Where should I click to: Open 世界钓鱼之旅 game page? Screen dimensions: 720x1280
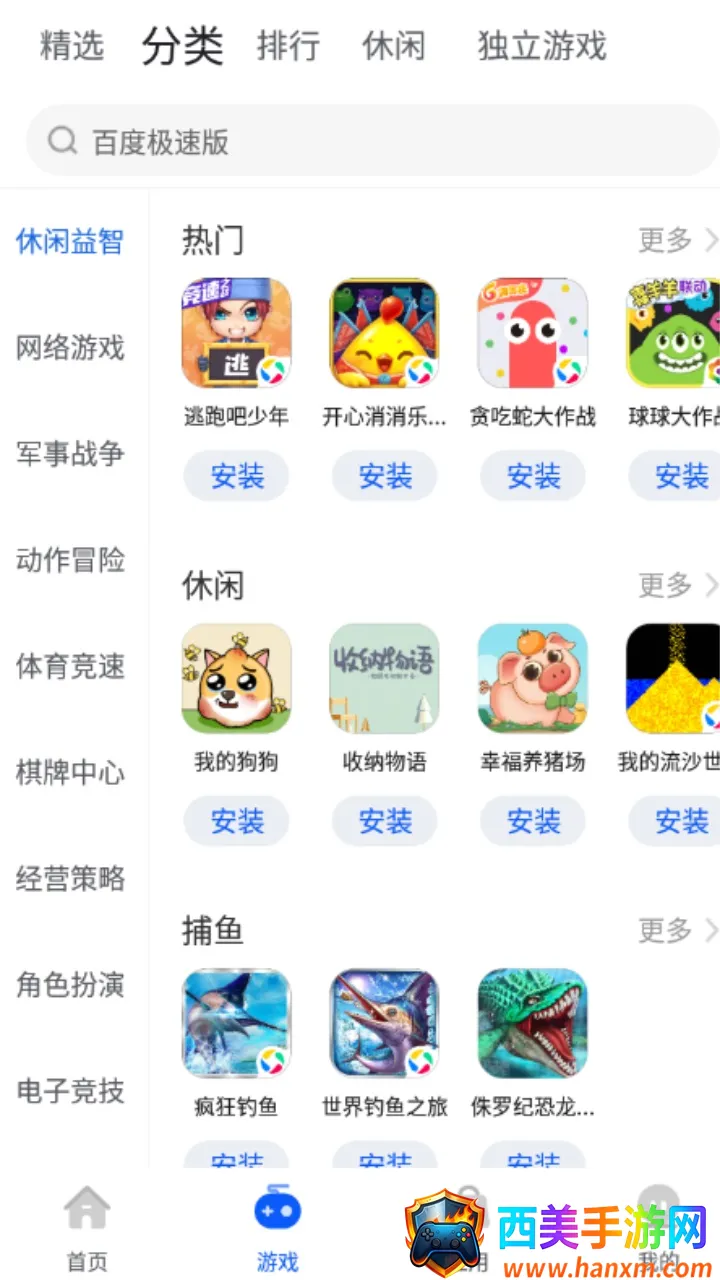[385, 1024]
